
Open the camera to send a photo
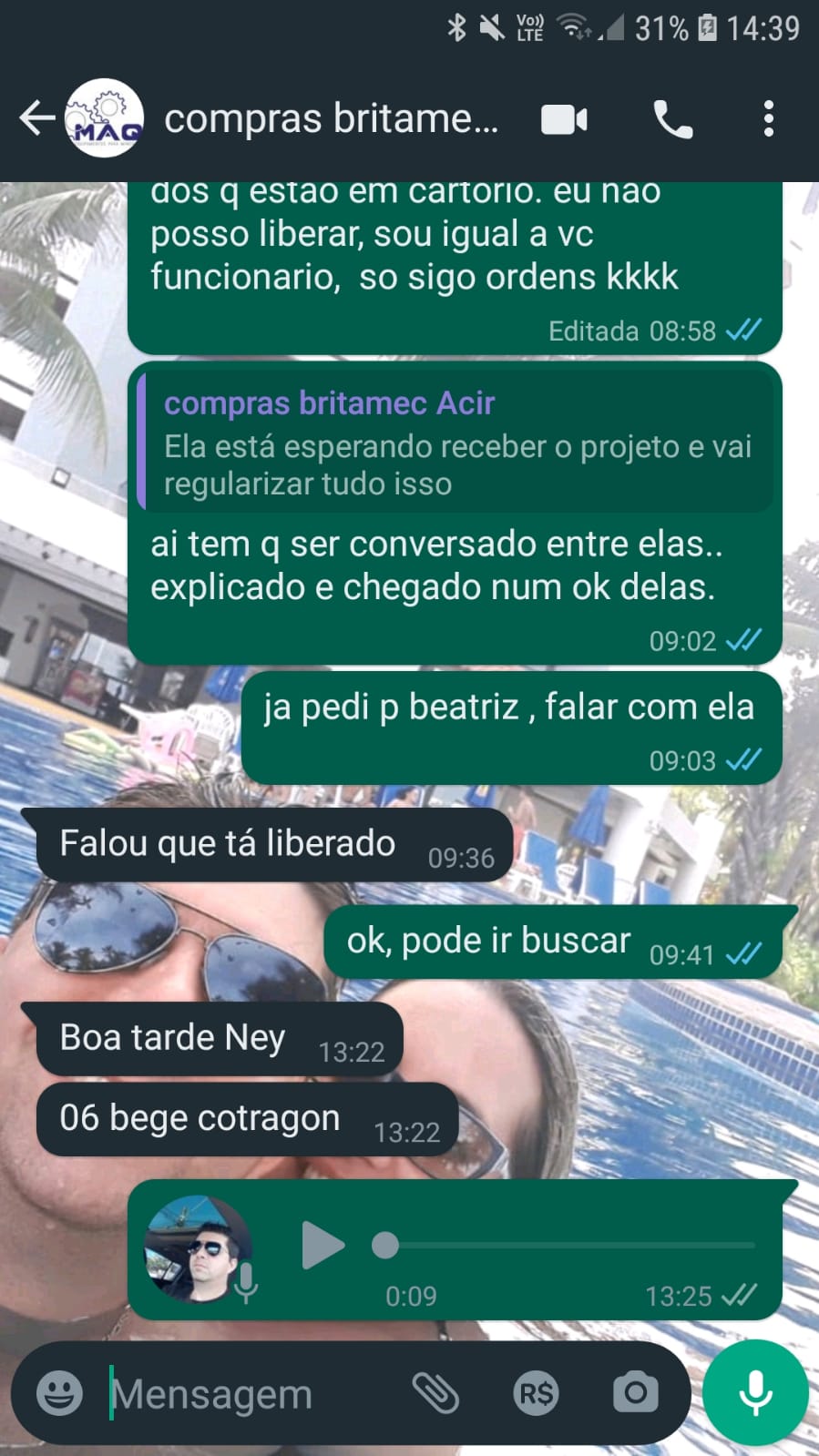tap(635, 1393)
